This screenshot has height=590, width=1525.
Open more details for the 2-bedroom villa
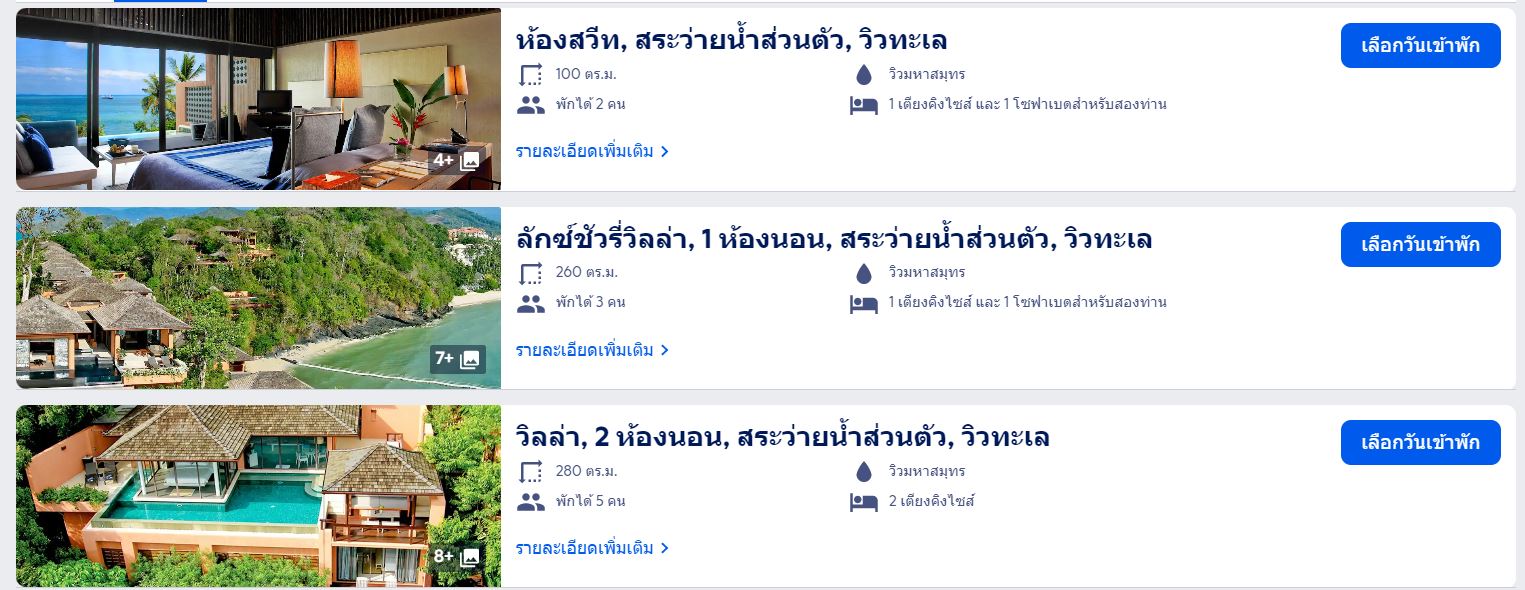click(592, 548)
